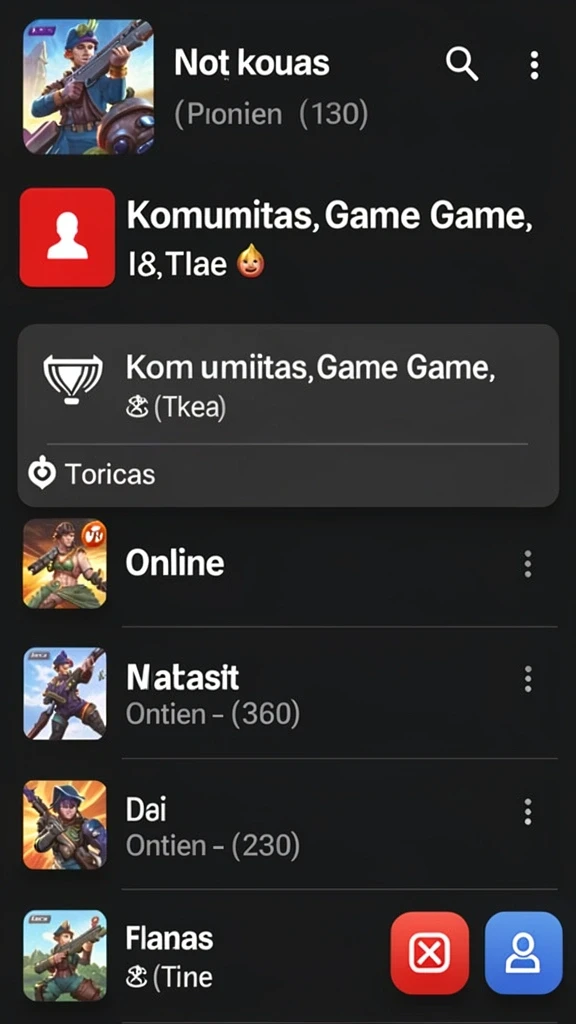The image size is (576, 1024).
Task: Show more options for Natasit
Action: point(528,679)
